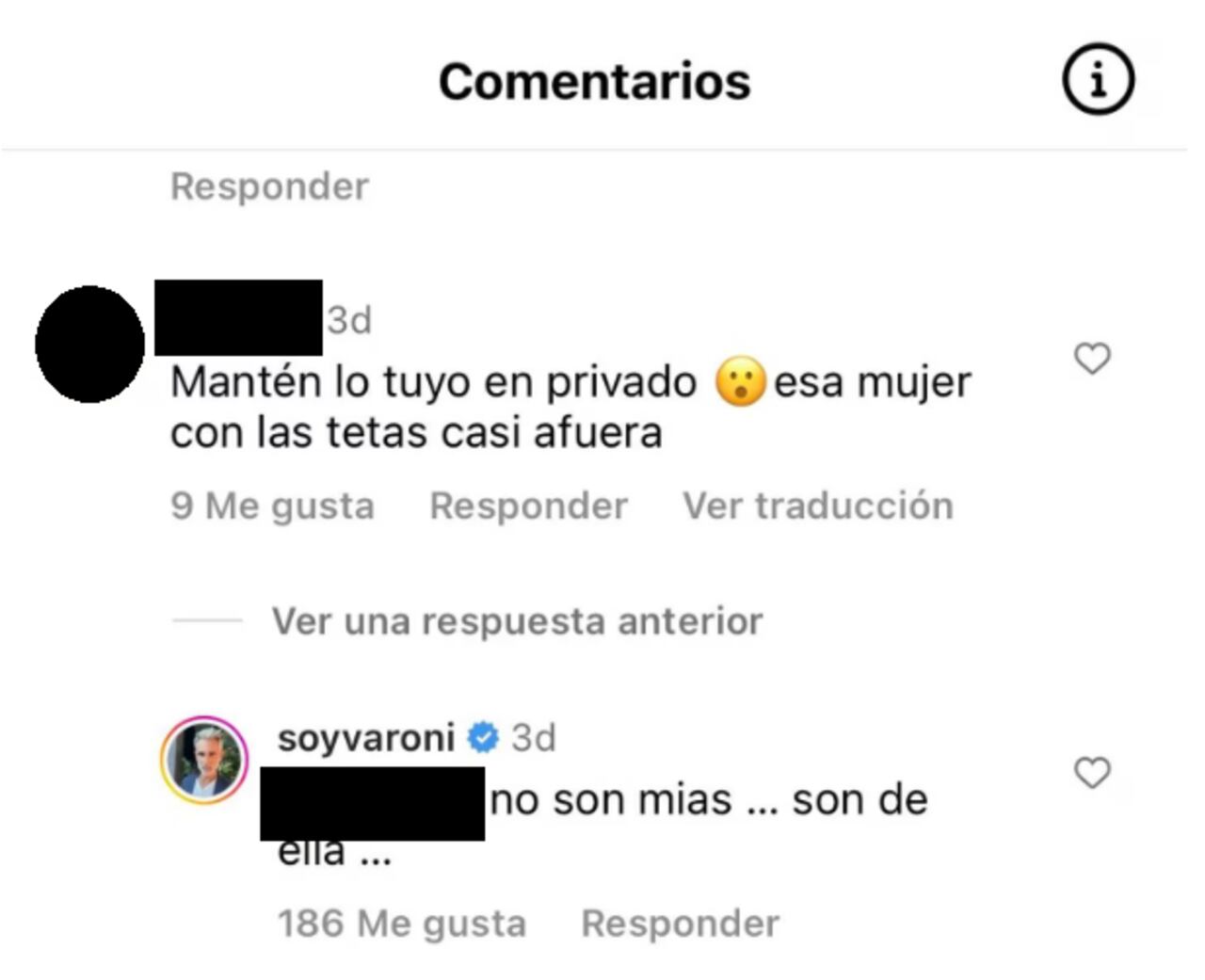Like the 'Mantén lo tuyo en privado' comment

point(1092,358)
